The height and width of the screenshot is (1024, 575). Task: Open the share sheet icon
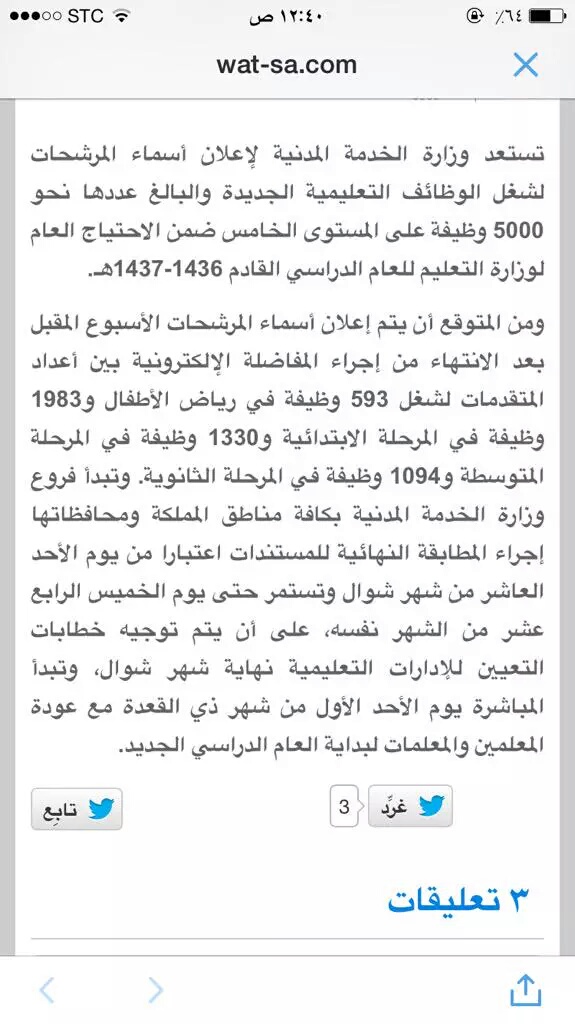click(x=525, y=989)
